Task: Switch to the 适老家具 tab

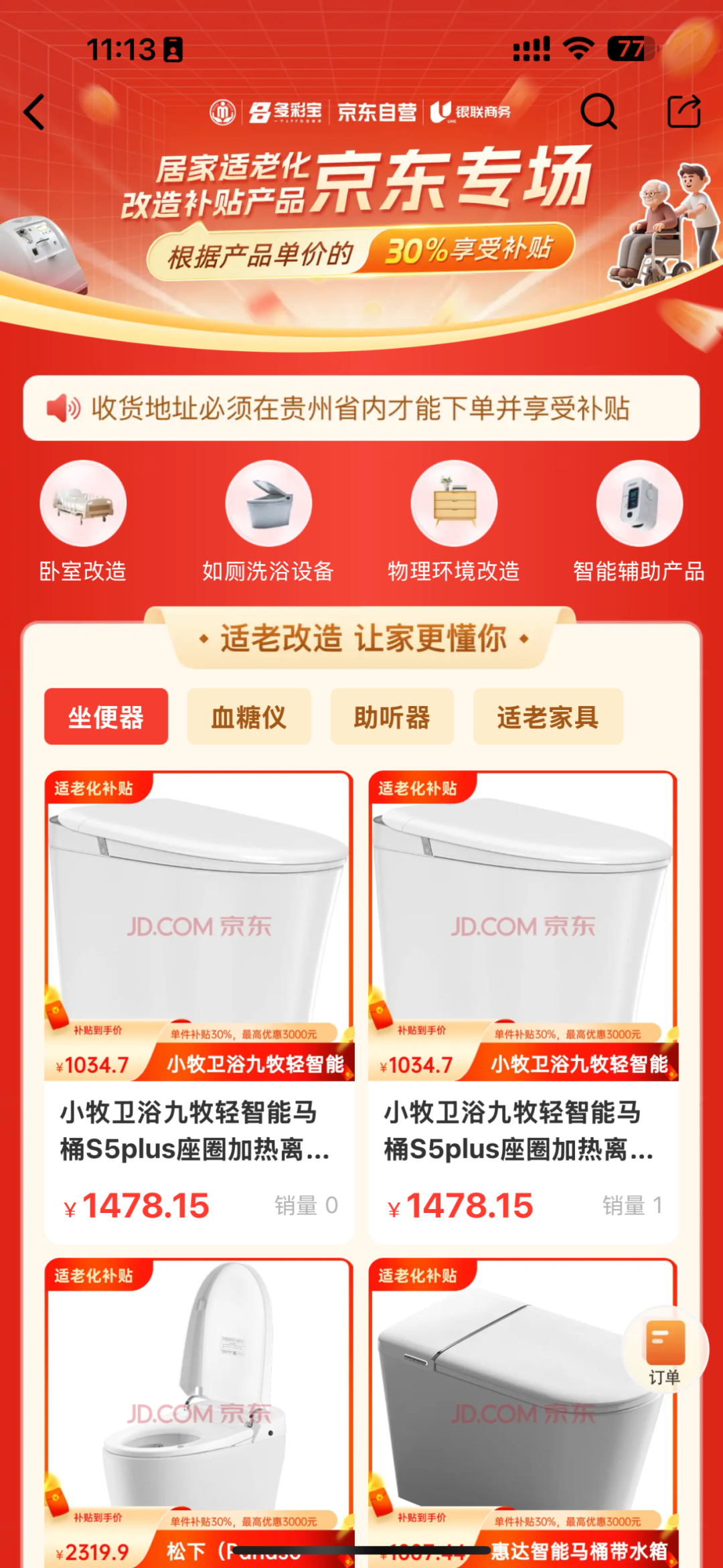Action: point(548,717)
